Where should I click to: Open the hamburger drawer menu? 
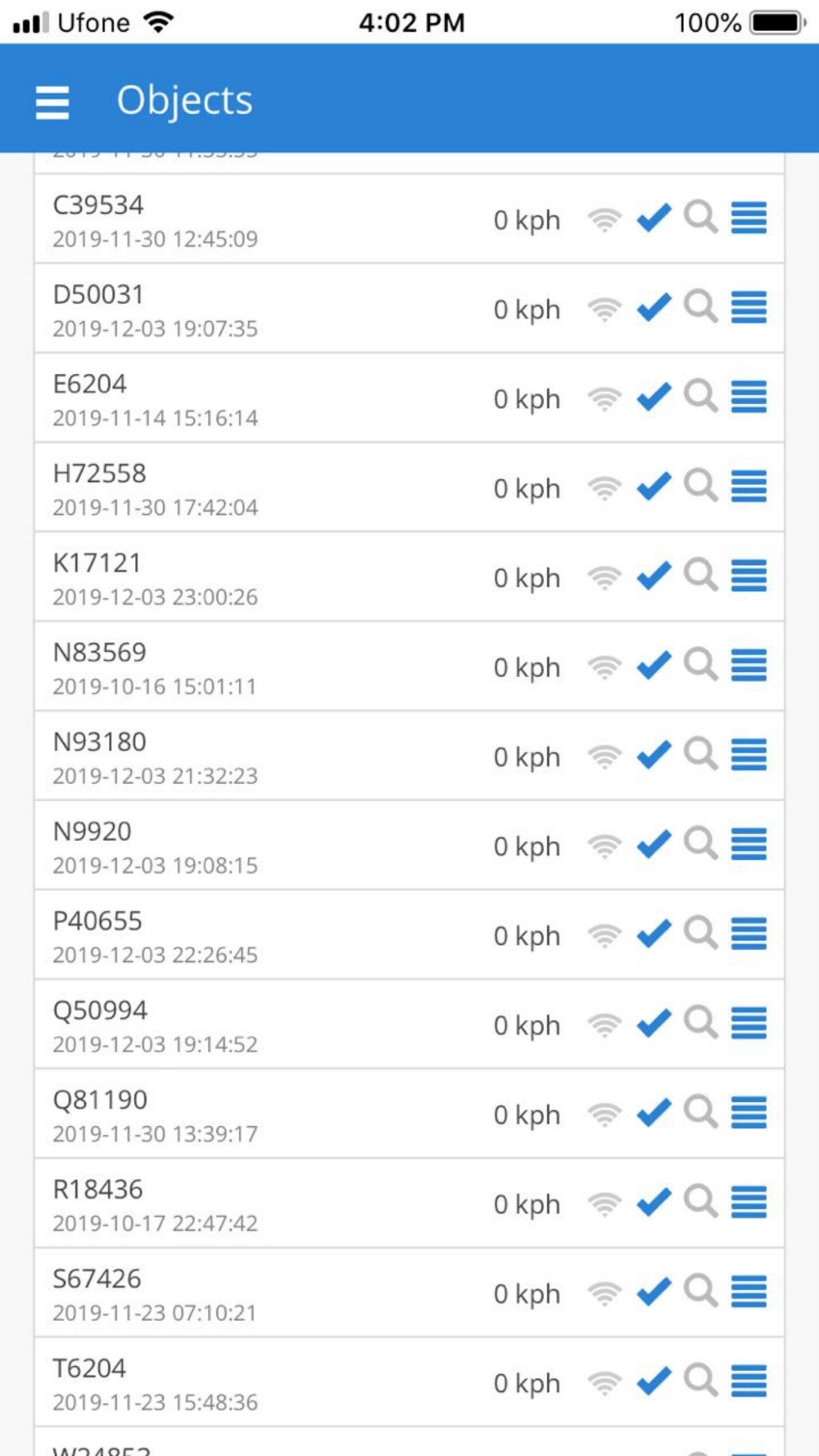[52, 102]
